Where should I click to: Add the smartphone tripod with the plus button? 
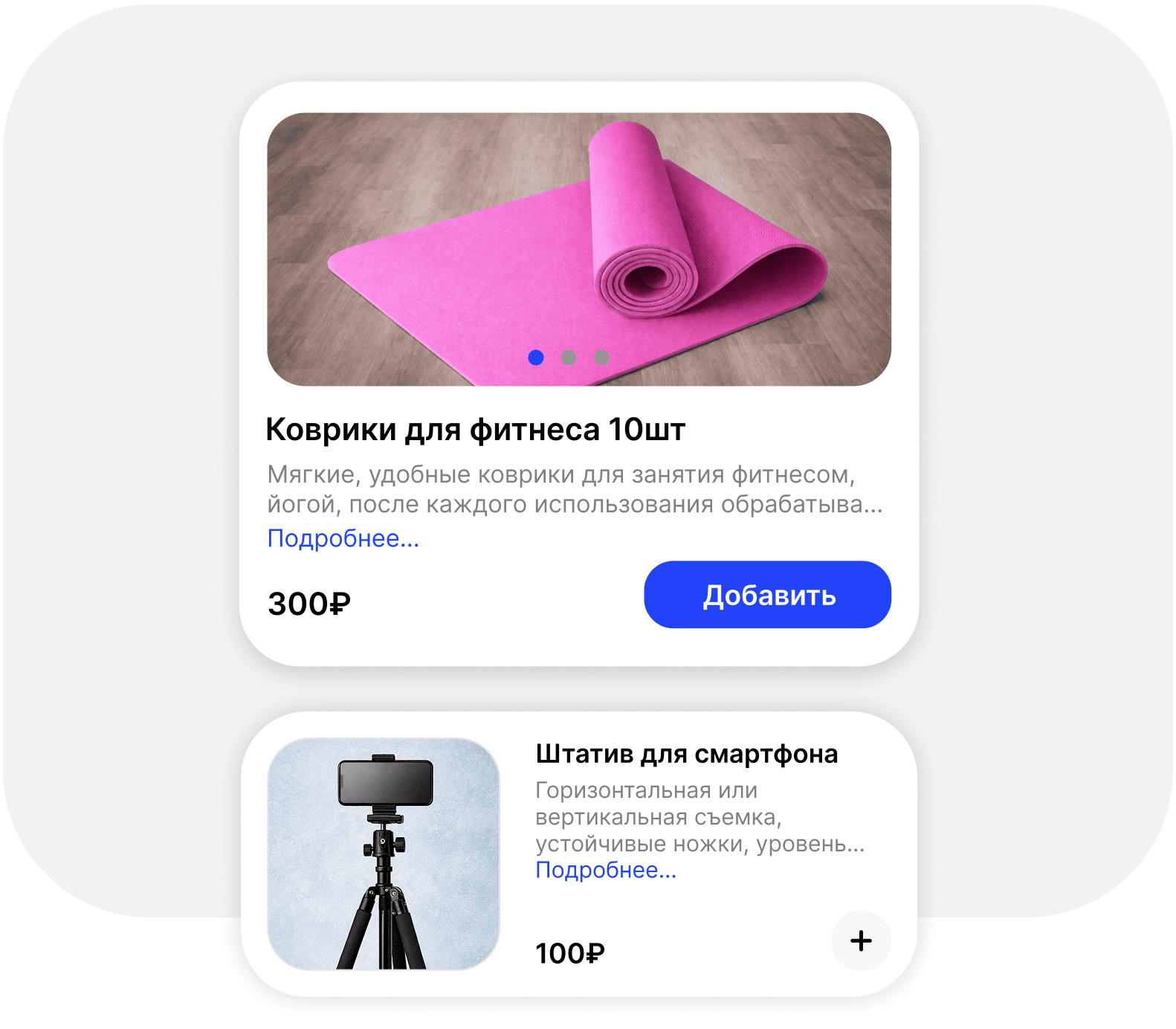[860, 941]
